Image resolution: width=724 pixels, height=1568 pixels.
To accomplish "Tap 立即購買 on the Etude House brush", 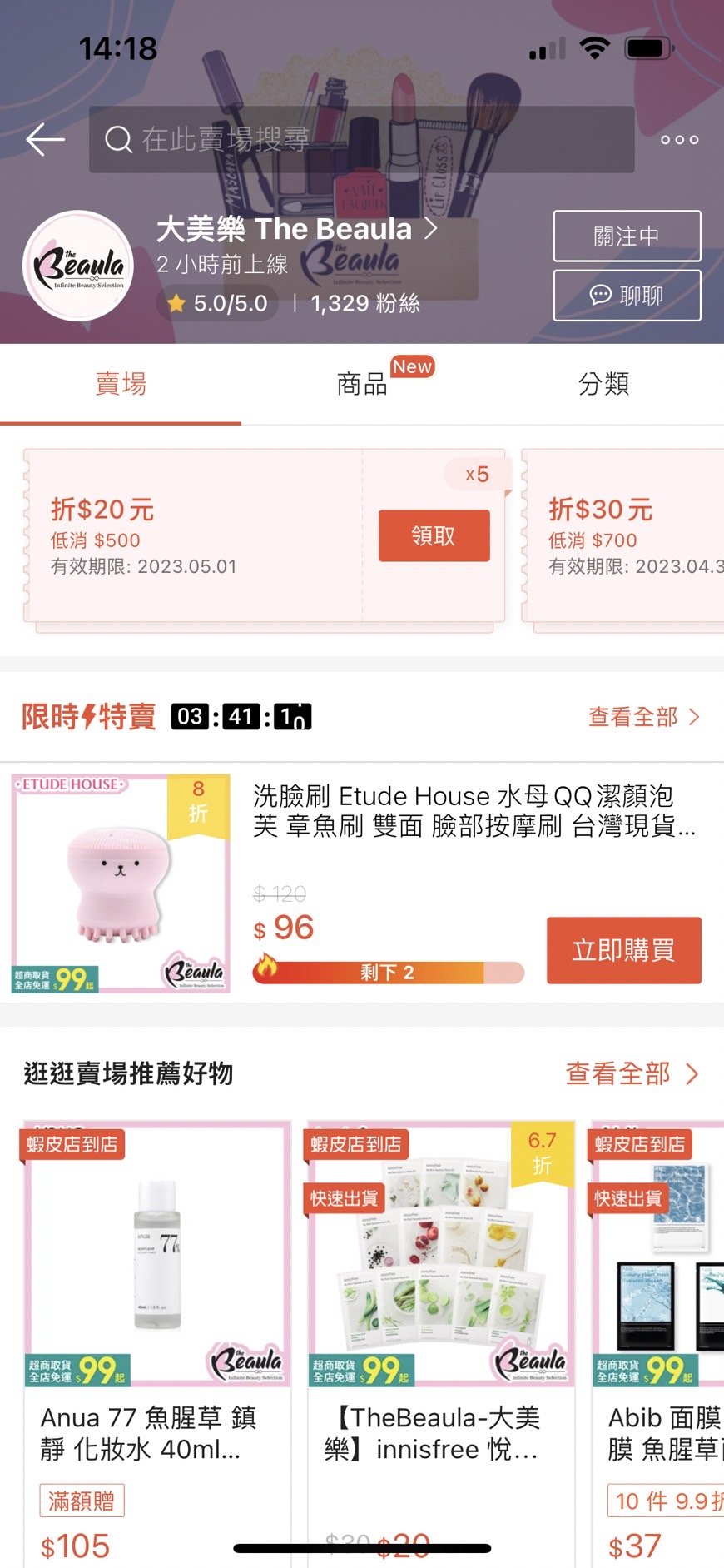I will pyautogui.click(x=624, y=950).
